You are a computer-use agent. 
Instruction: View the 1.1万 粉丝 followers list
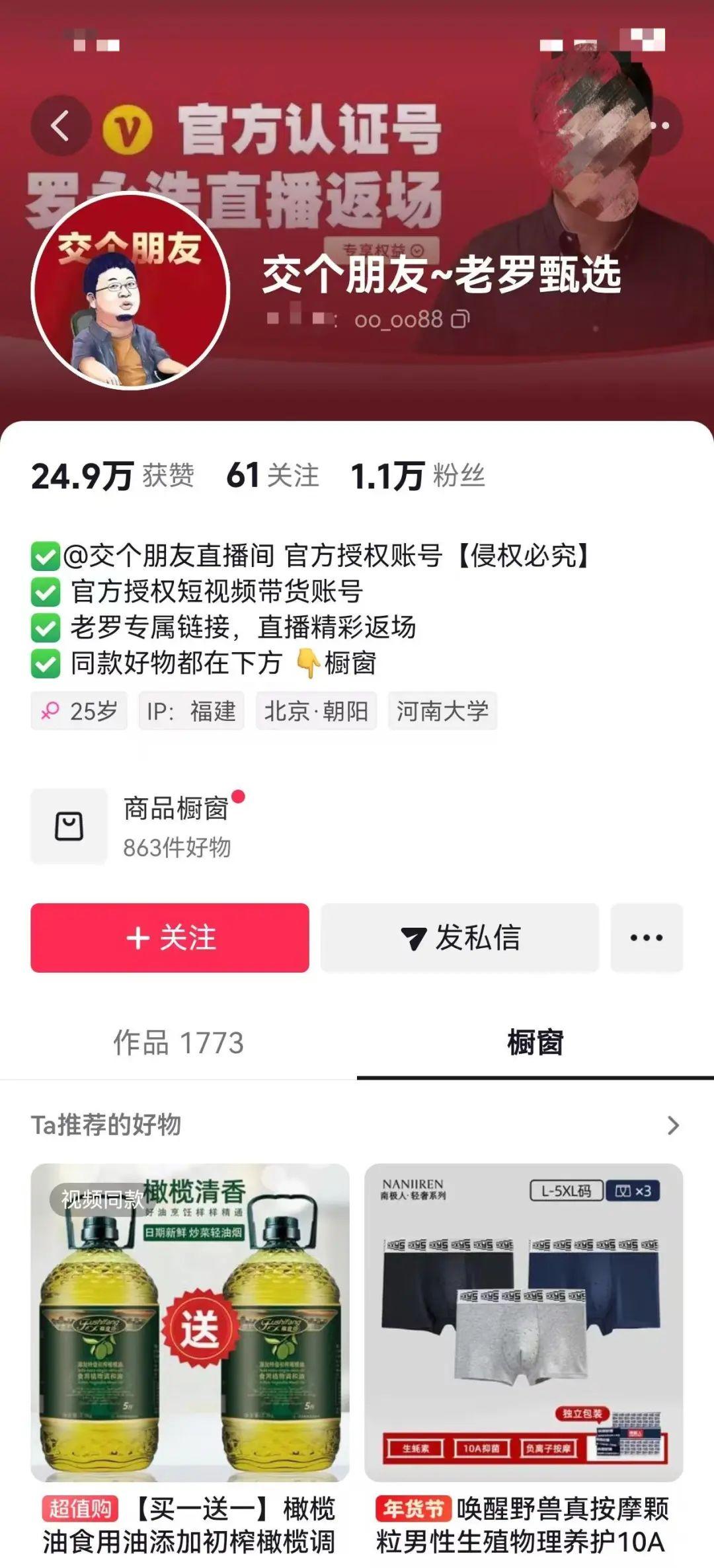418,476
